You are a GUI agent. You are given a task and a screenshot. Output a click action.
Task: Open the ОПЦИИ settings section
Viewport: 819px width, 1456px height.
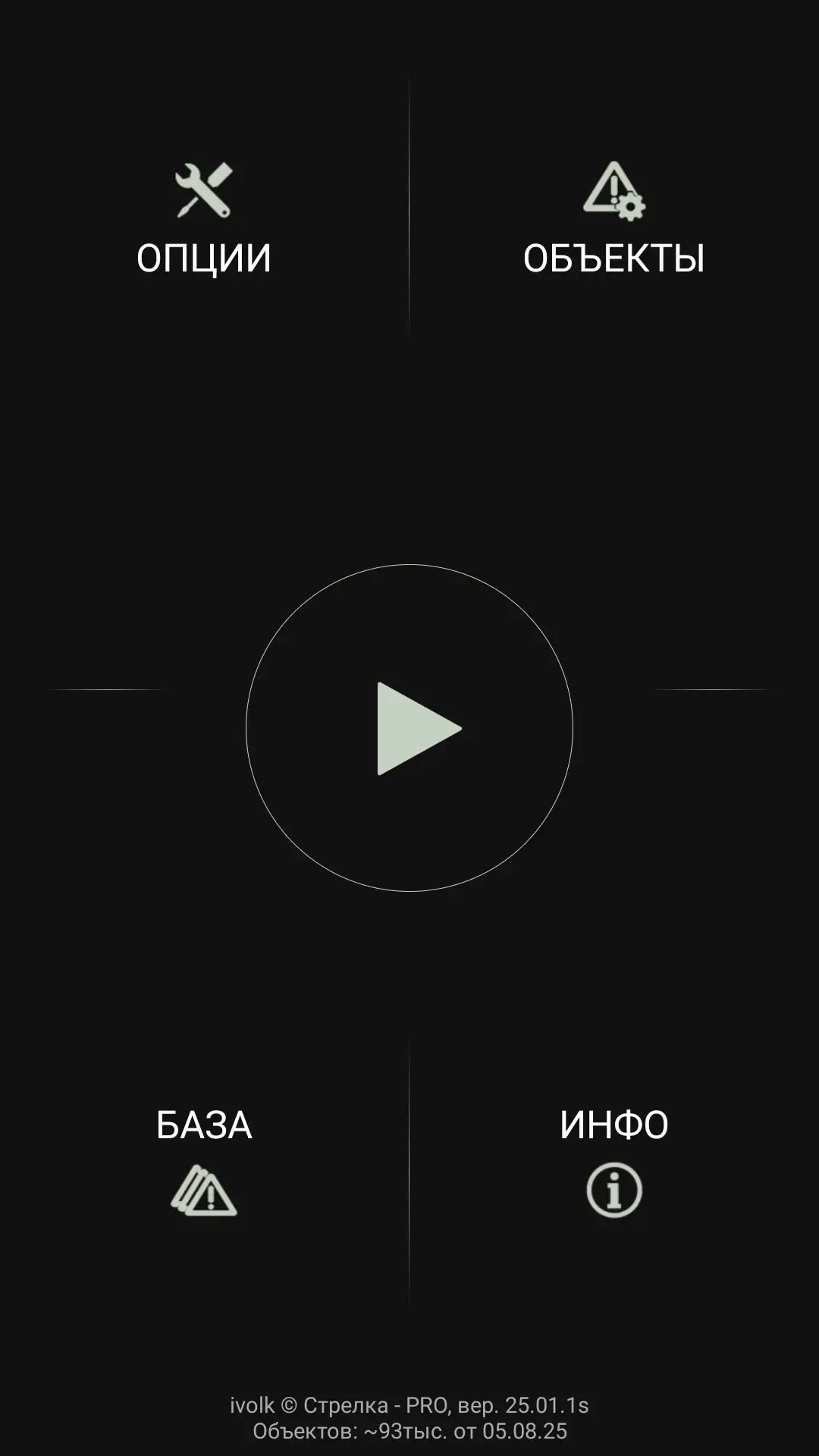(204, 220)
